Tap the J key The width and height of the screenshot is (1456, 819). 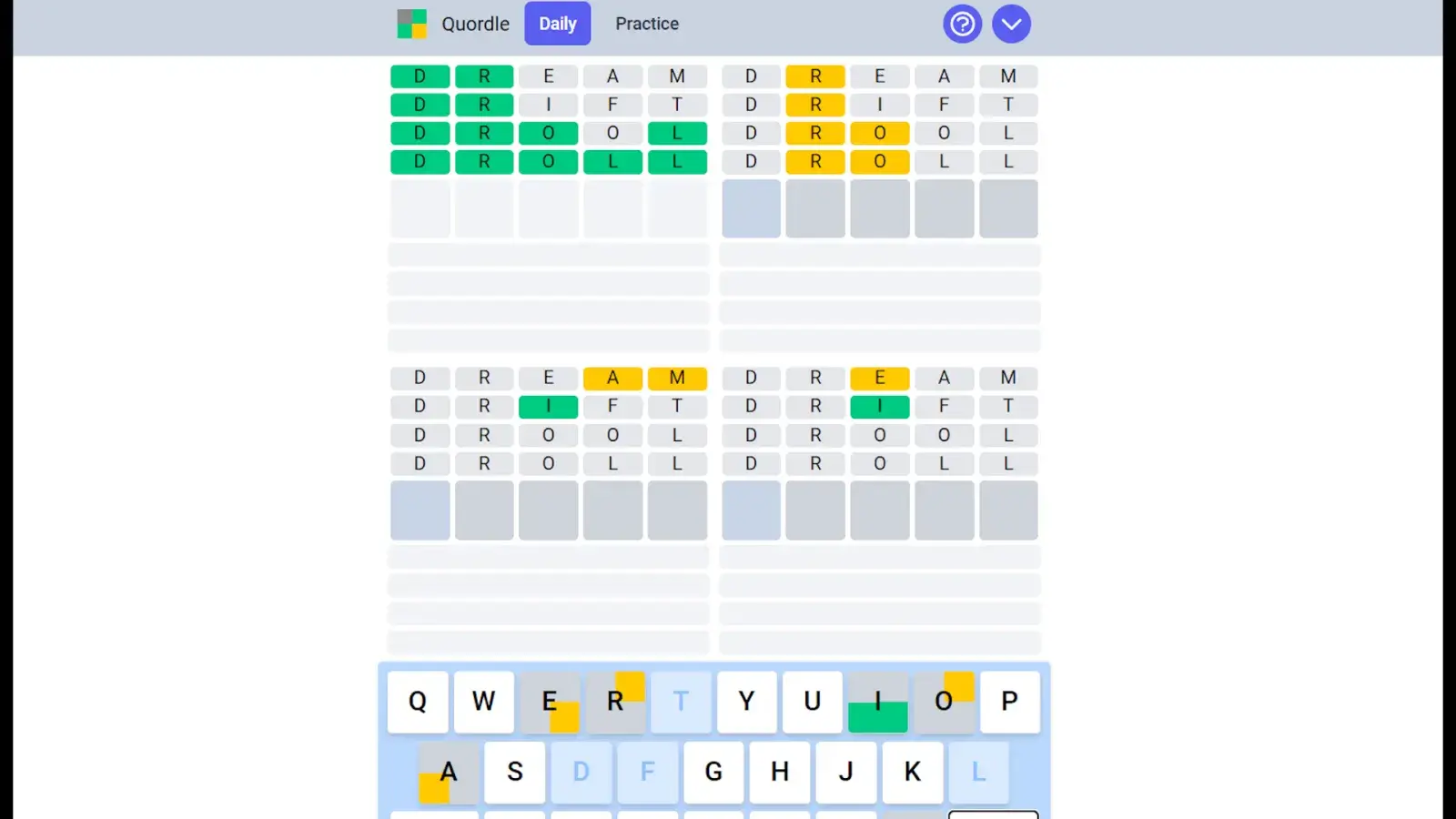pyautogui.click(x=846, y=773)
